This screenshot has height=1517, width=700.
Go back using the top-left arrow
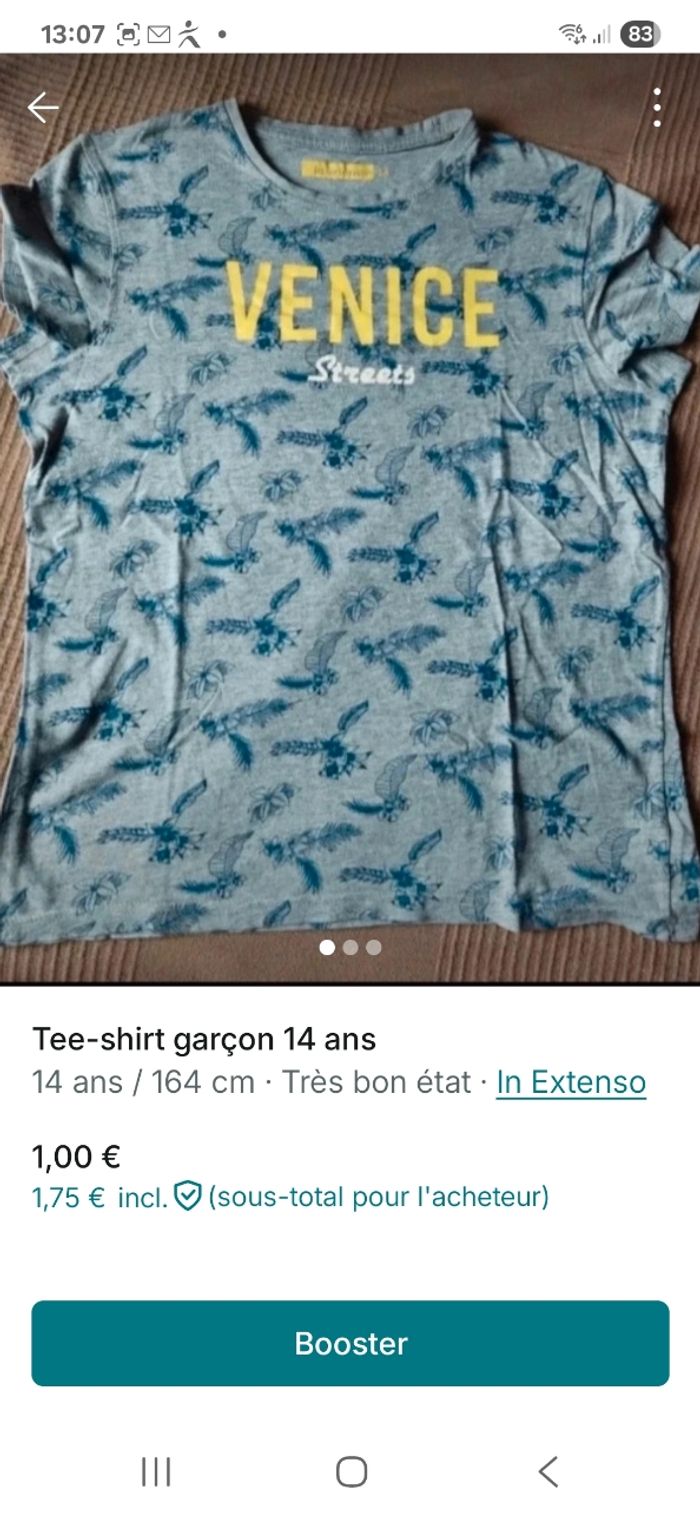(x=43, y=107)
